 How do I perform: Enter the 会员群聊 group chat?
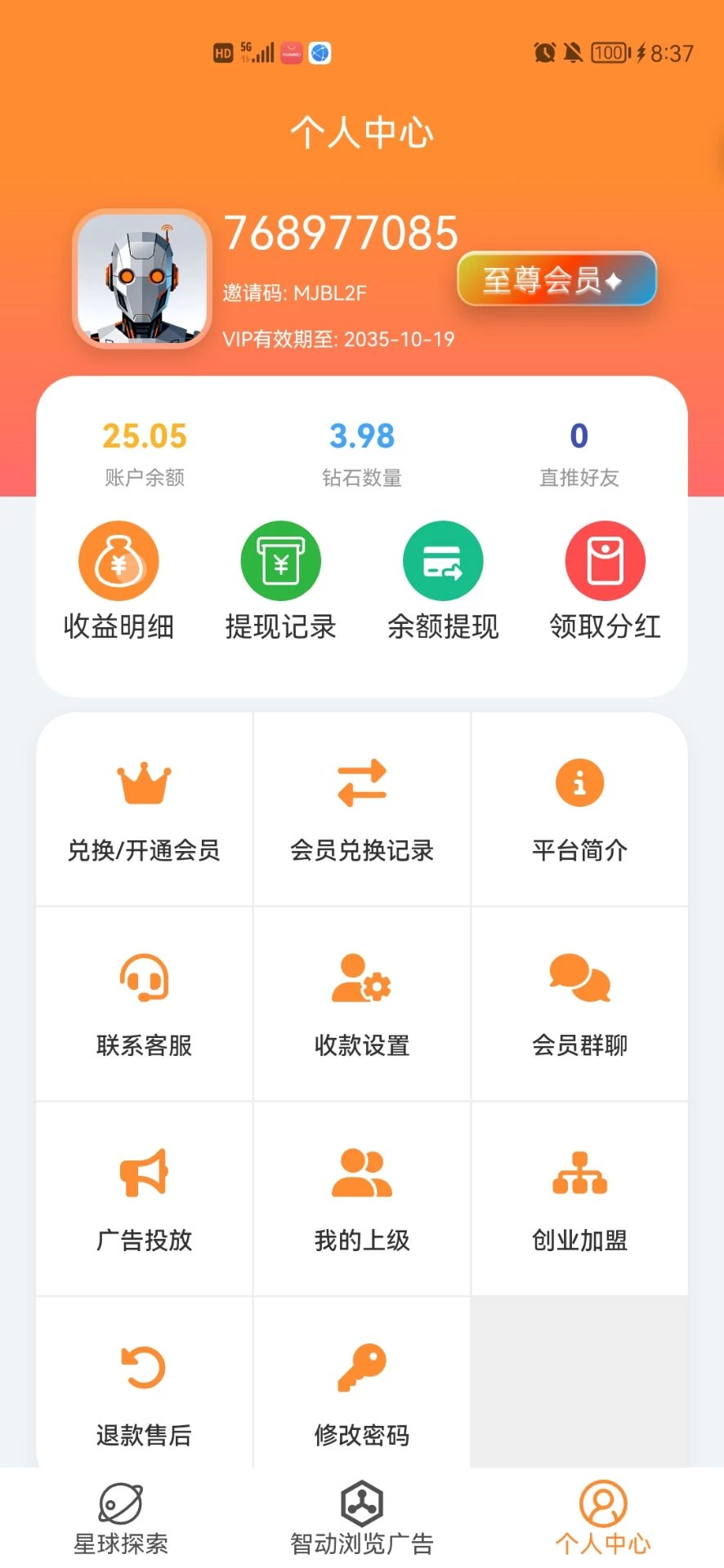[579, 1004]
